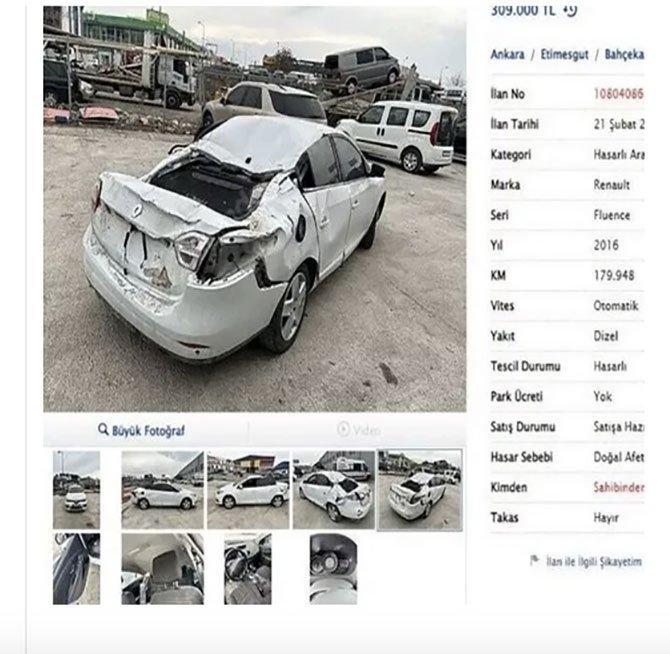The image size is (670, 654).
Task: Select the seat headrest interior thumbnail
Action: click(x=162, y=568)
